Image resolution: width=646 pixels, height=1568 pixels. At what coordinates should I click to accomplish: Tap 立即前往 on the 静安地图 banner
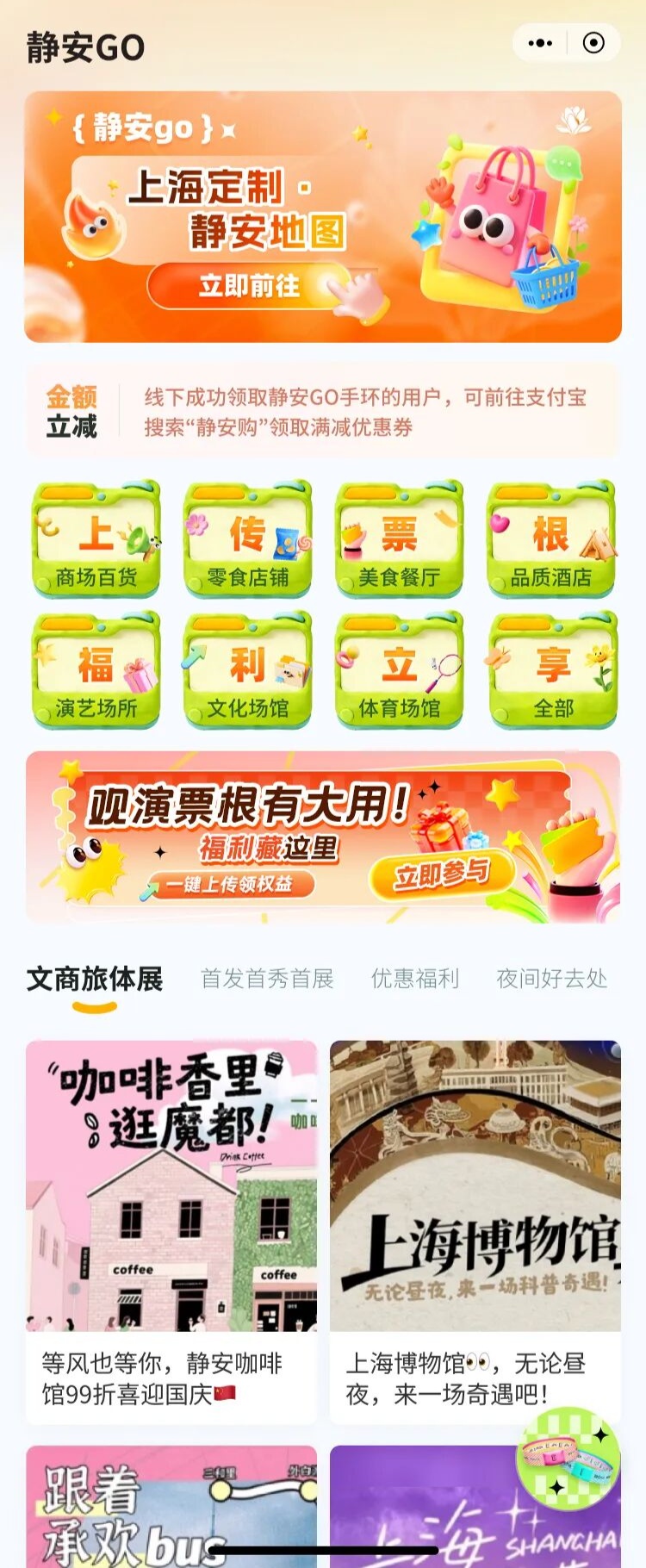[250, 285]
